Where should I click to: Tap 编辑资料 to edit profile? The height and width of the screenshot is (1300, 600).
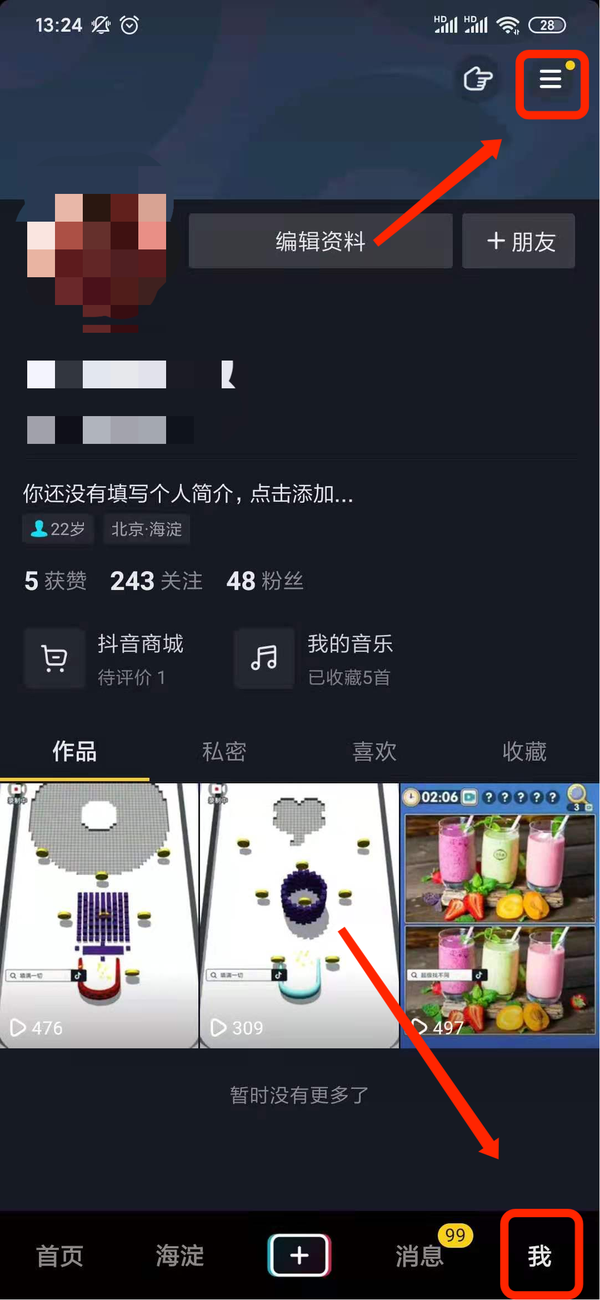click(x=320, y=241)
